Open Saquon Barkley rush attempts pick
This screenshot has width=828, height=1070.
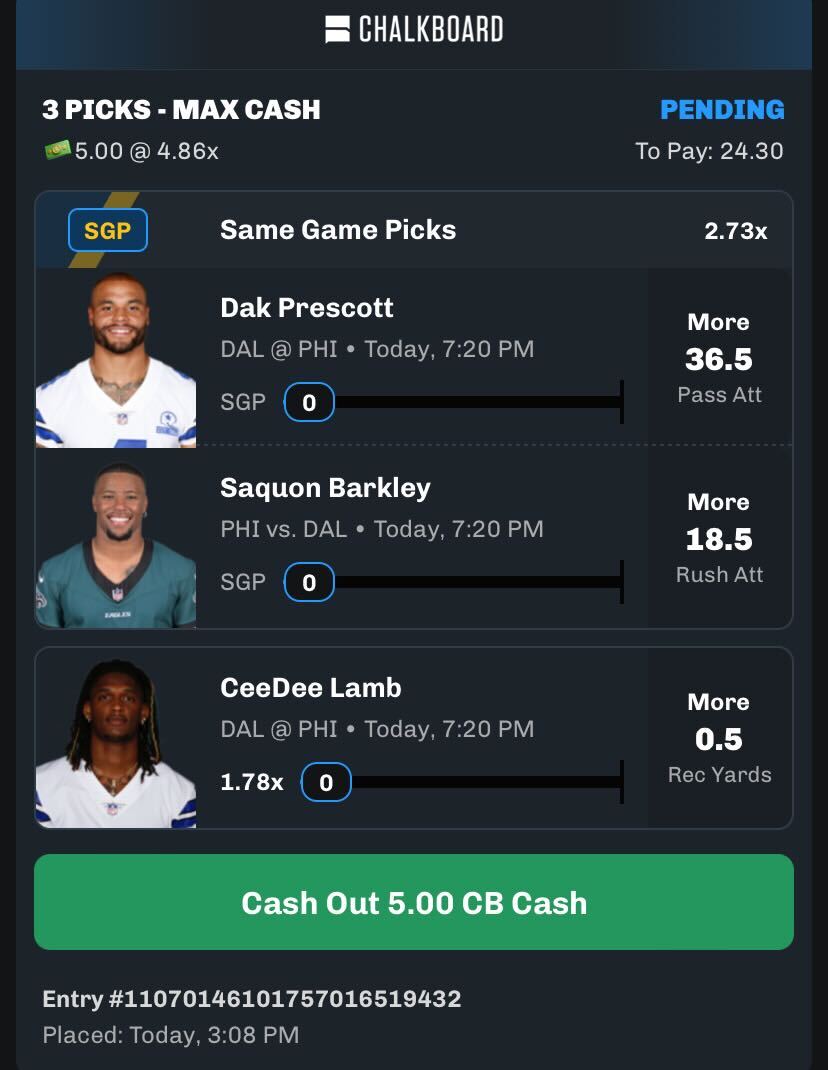tap(414, 538)
